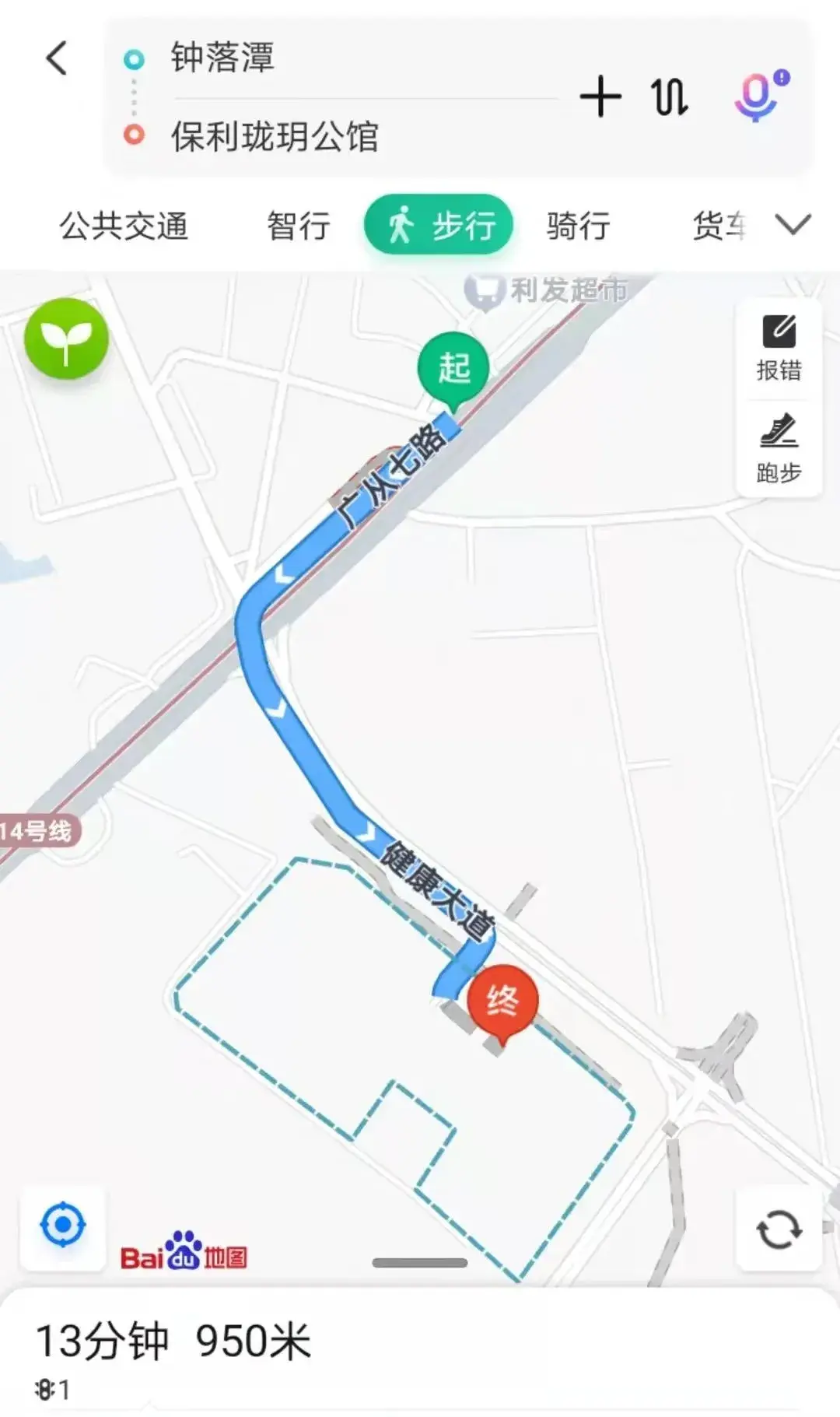Add a waypoint with the plus icon
The width and height of the screenshot is (840, 1417).
tap(600, 97)
